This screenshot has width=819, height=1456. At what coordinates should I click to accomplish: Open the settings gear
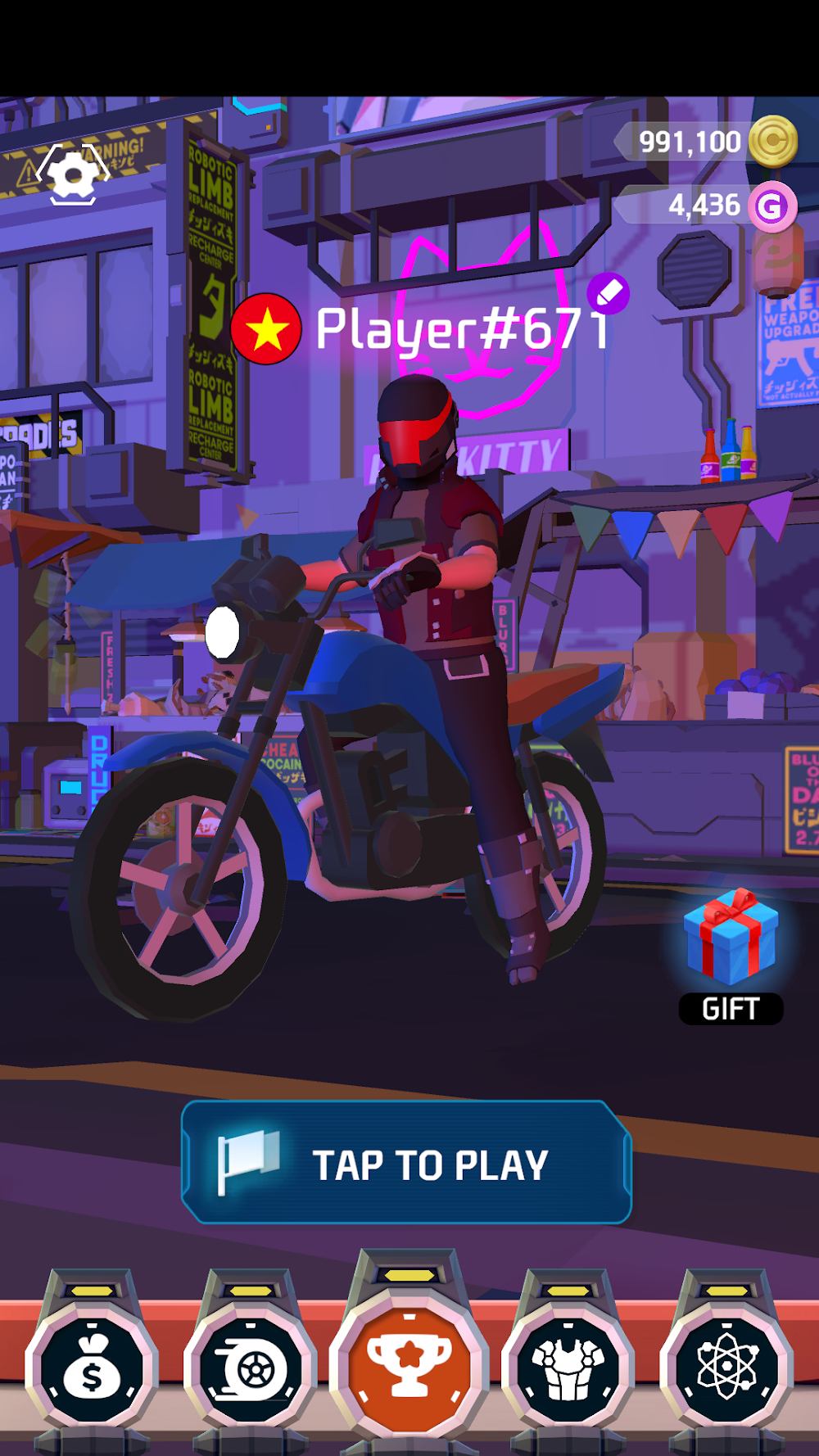click(x=73, y=174)
